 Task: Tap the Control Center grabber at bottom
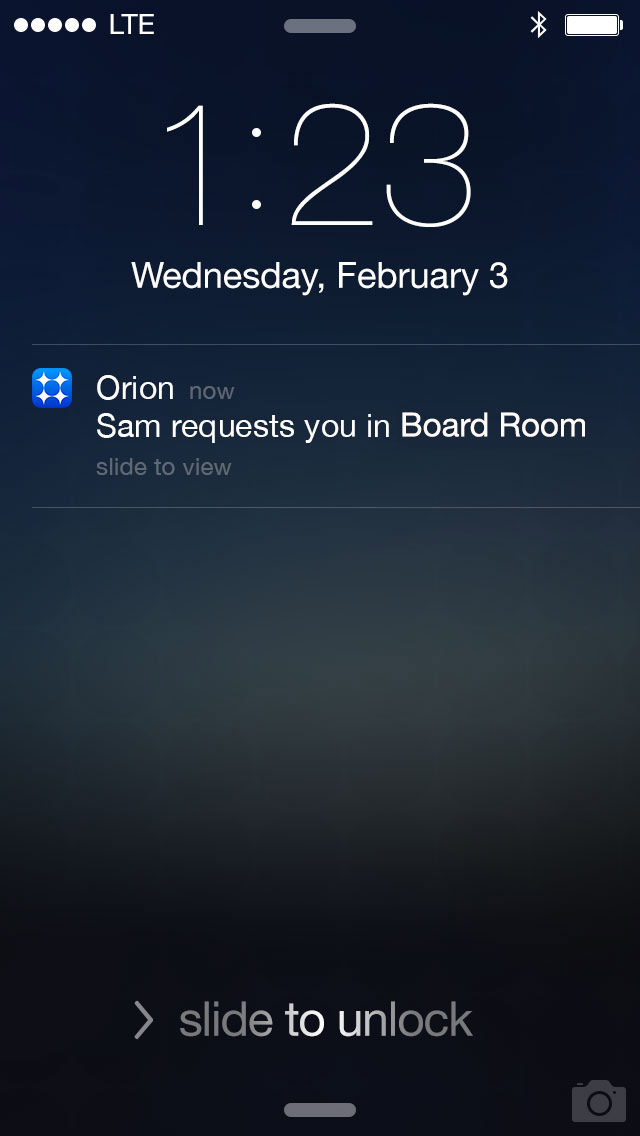tap(320, 1110)
